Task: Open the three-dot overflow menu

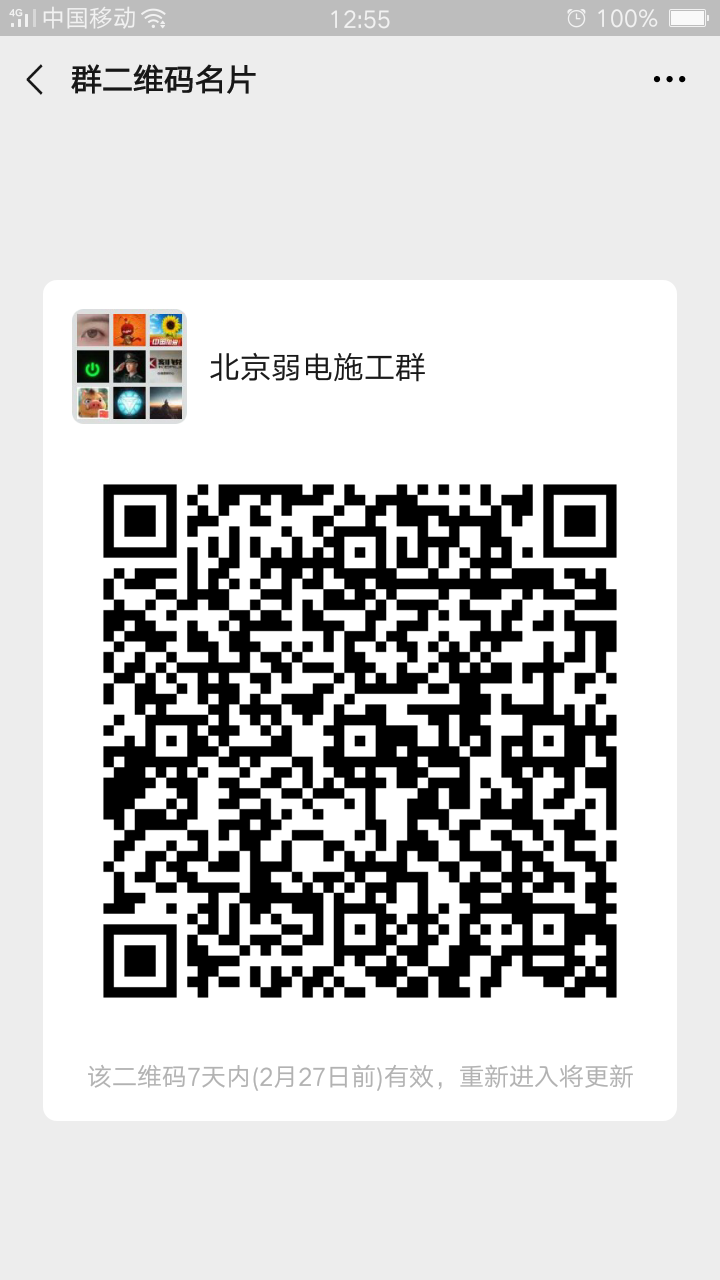Action: [669, 80]
